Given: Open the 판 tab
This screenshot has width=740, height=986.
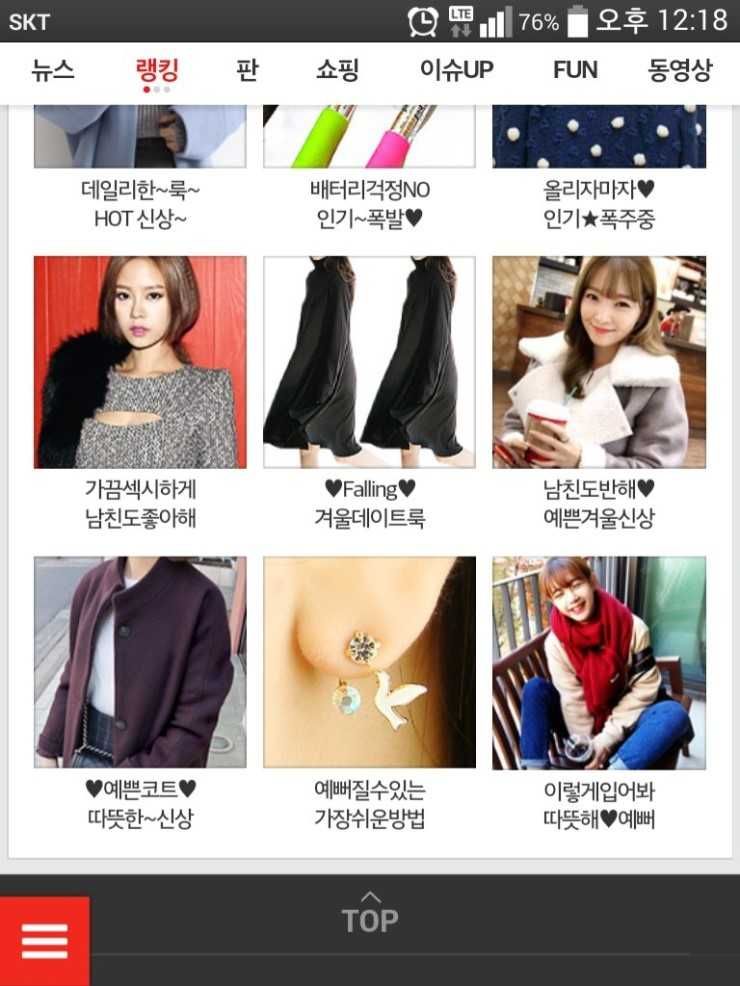Looking at the screenshot, I should [247, 71].
